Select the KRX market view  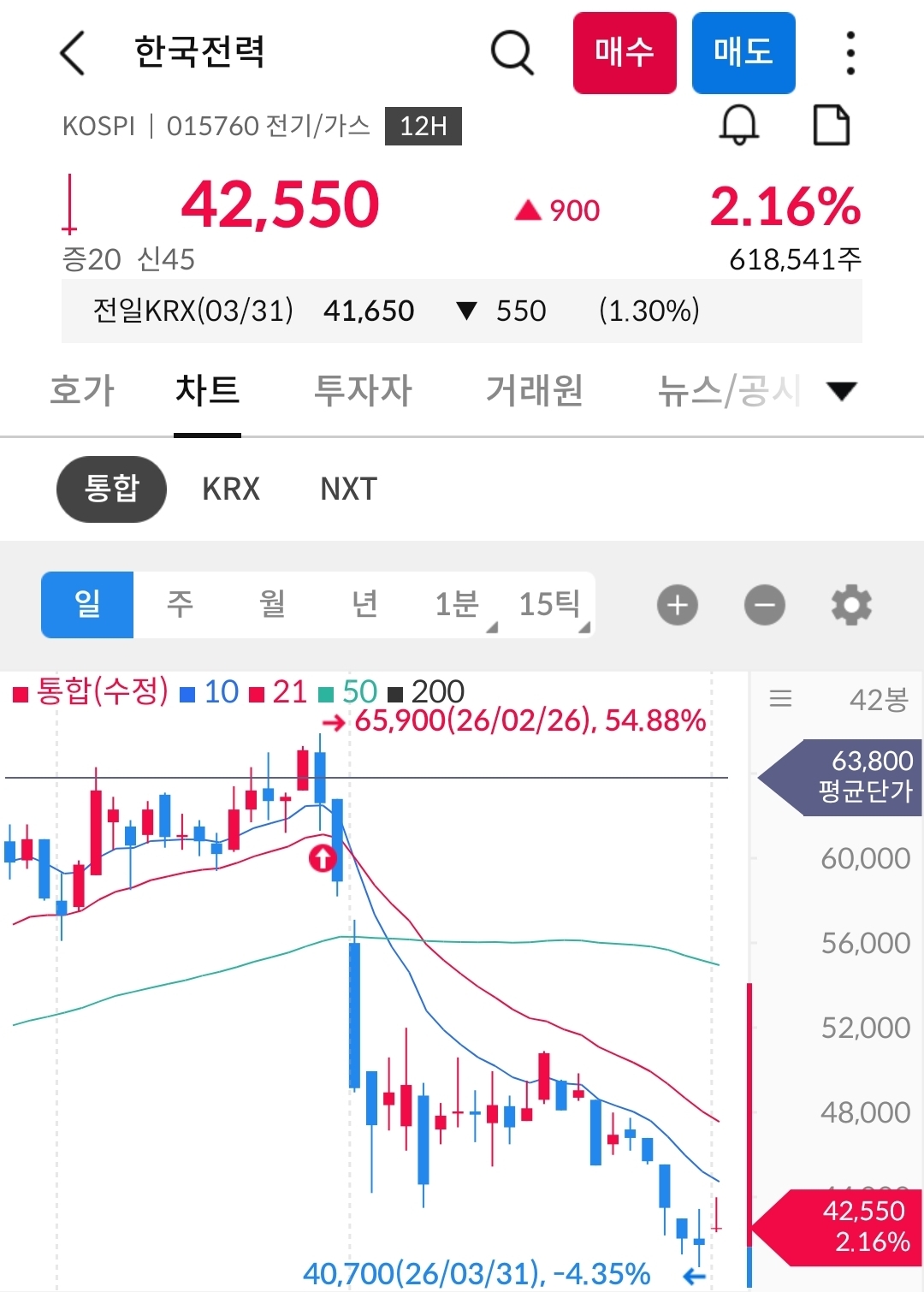pos(230,489)
